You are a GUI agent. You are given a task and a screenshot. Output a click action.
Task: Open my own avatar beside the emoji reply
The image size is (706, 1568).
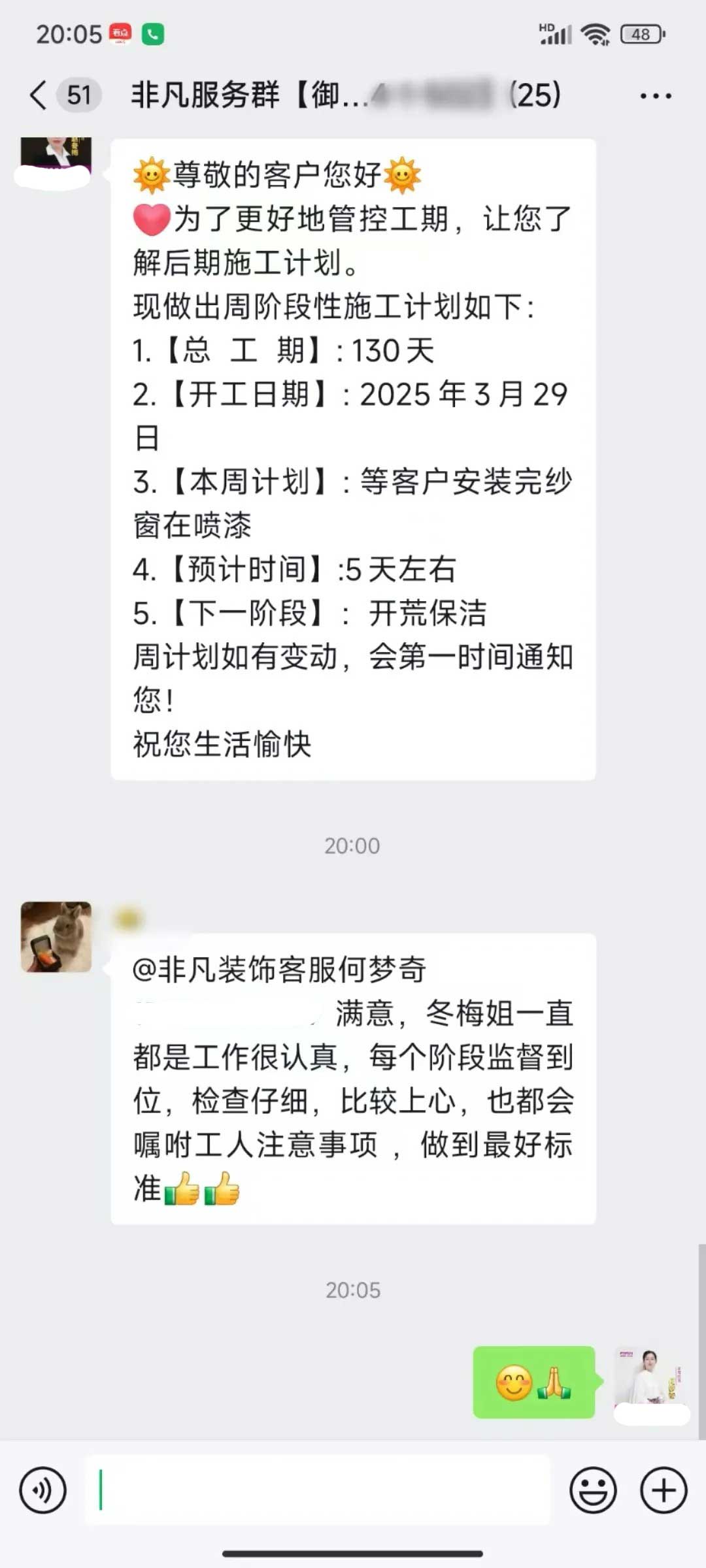[650, 1376]
